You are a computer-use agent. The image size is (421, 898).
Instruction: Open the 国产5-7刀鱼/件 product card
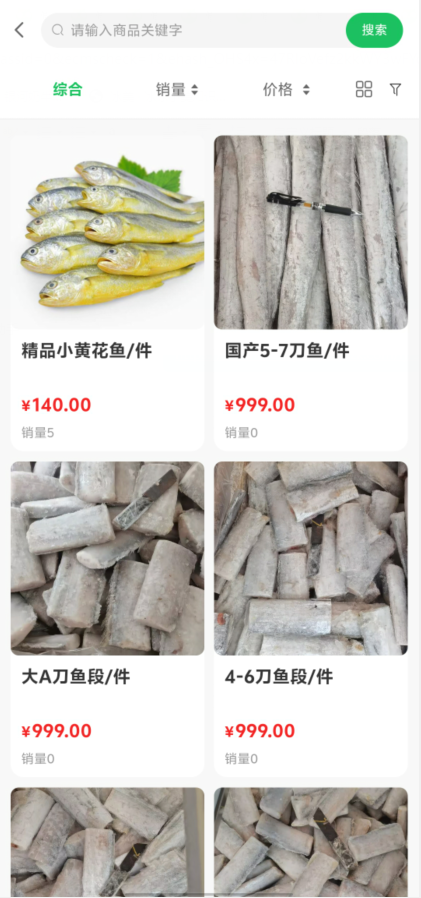click(x=311, y=293)
